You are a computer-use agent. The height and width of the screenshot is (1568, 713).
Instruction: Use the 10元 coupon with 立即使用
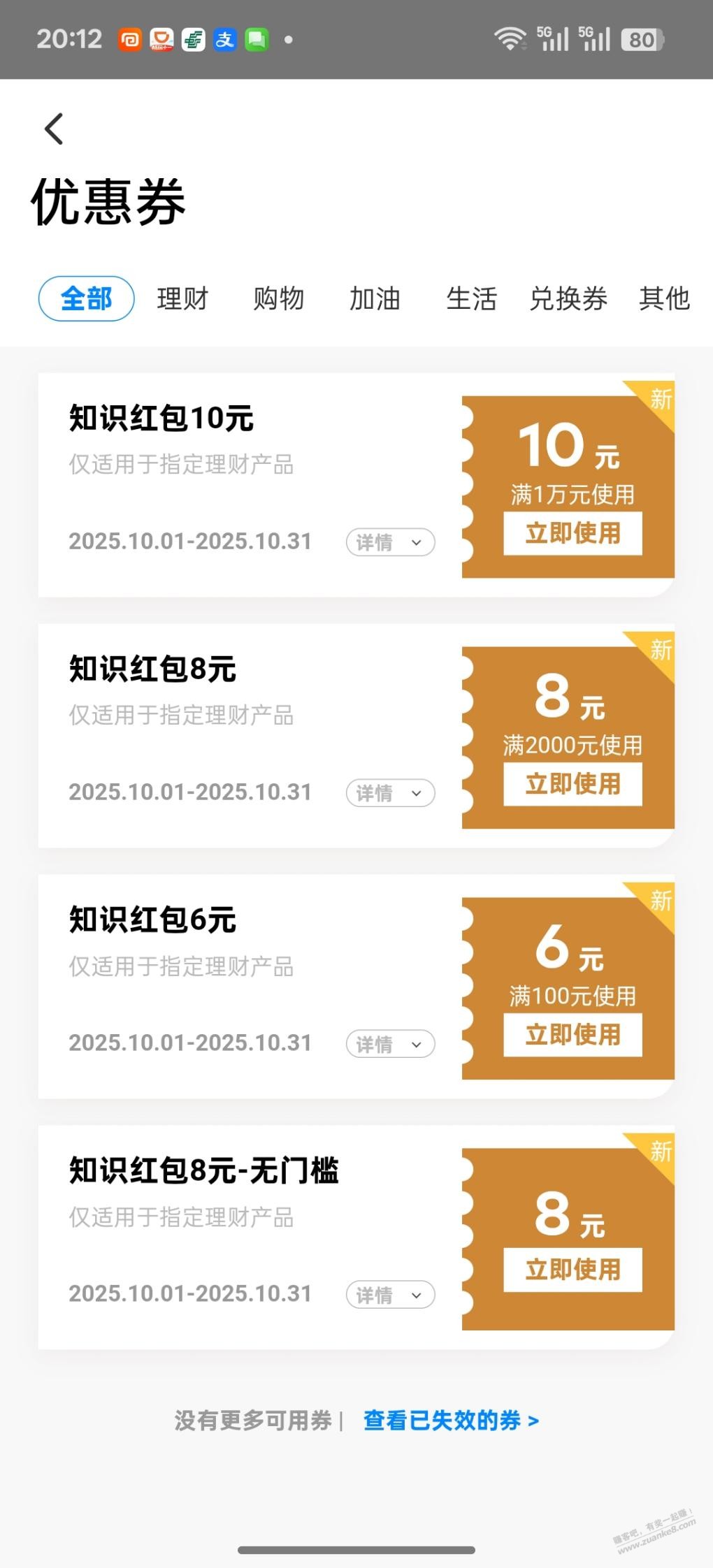572,534
